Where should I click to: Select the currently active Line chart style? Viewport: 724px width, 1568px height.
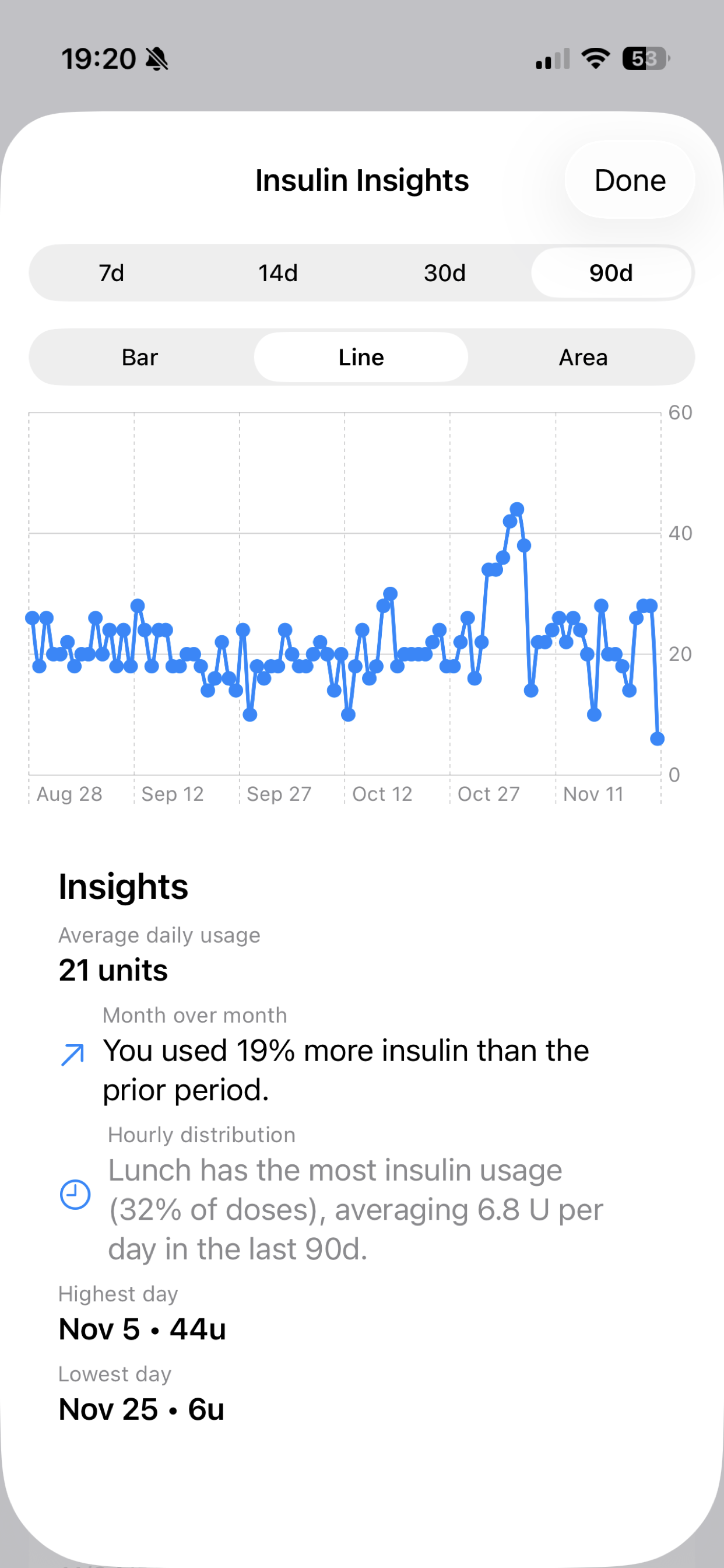[x=361, y=358]
